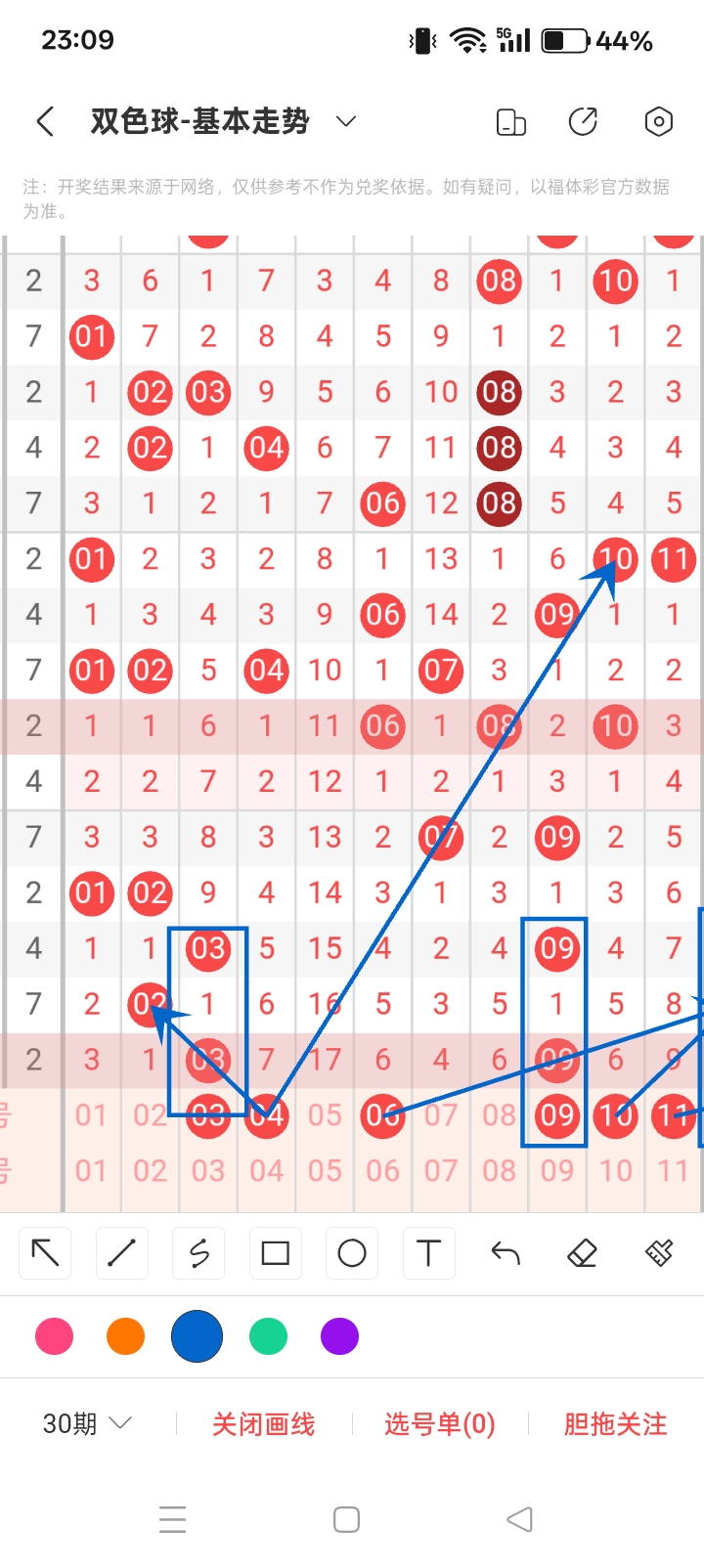Choose the orange drawing color

(x=125, y=1336)
